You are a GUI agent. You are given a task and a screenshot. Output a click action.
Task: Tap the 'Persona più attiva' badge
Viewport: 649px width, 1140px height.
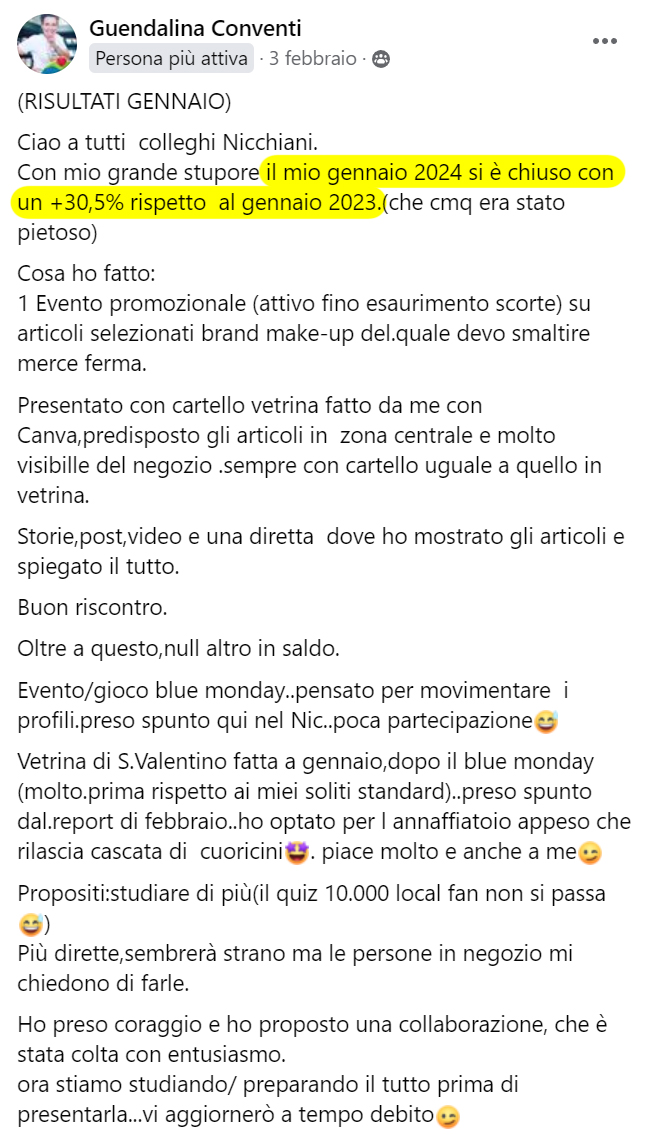pos(172,59)
